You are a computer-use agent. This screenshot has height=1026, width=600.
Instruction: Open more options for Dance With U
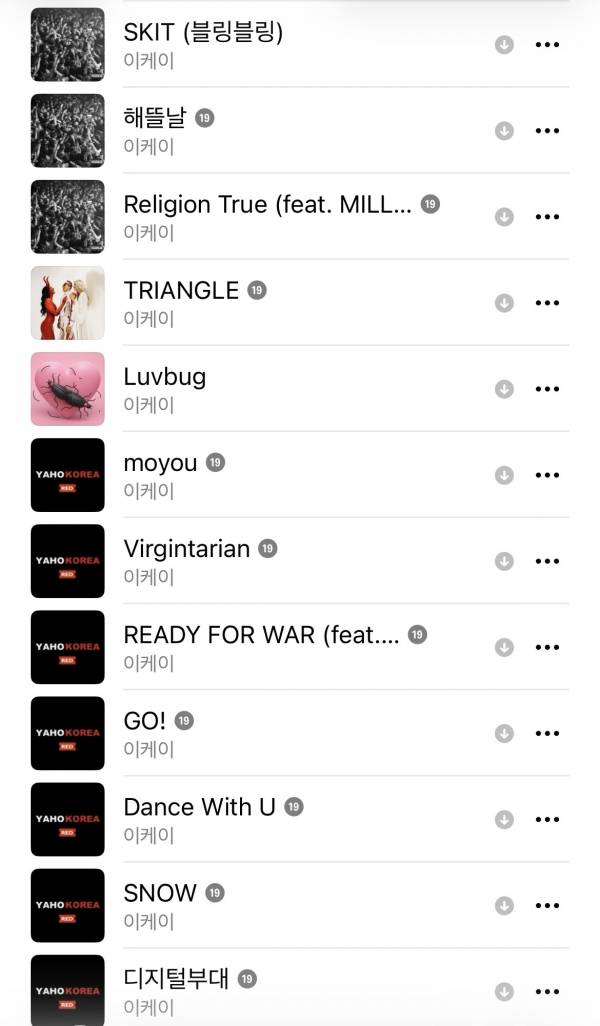(547, 819)
